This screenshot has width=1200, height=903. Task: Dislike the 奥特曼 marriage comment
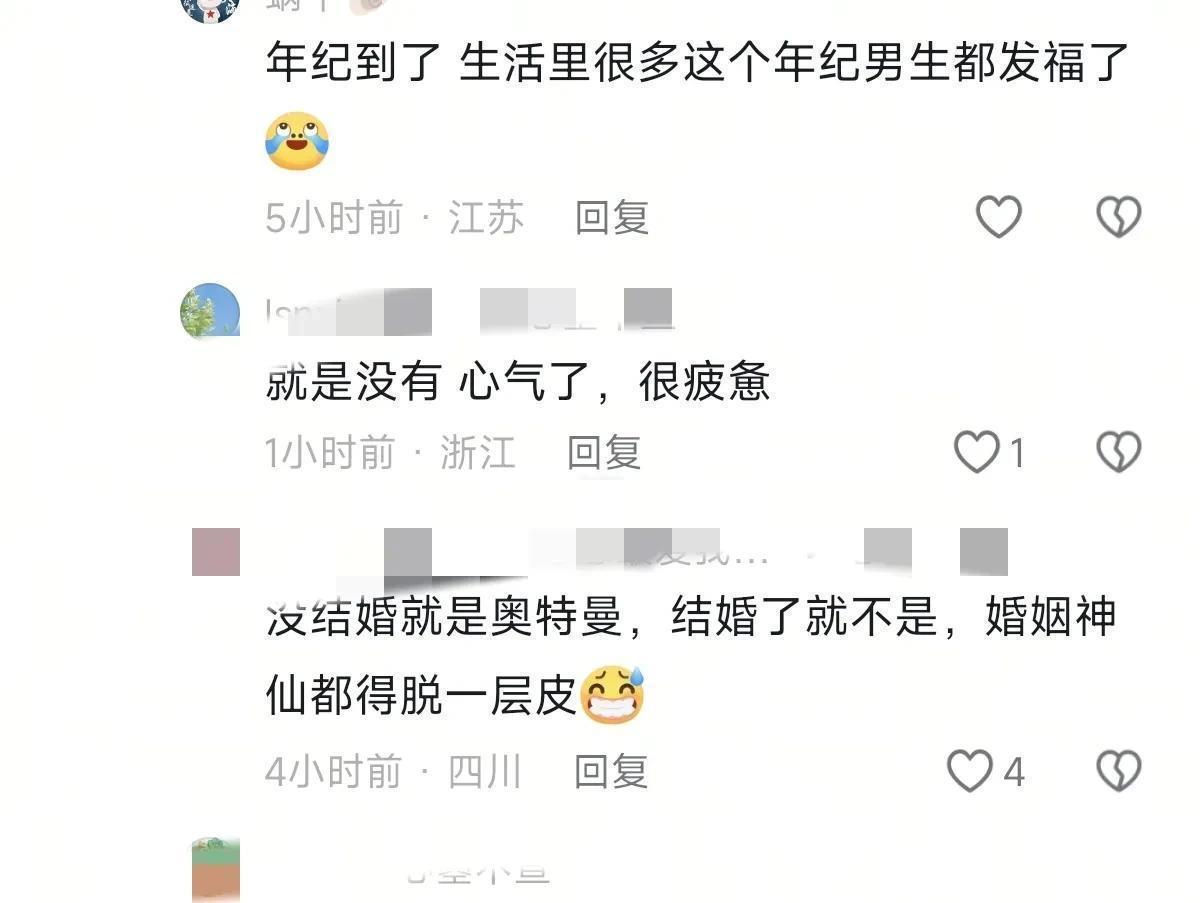(x=1118, y=771)
